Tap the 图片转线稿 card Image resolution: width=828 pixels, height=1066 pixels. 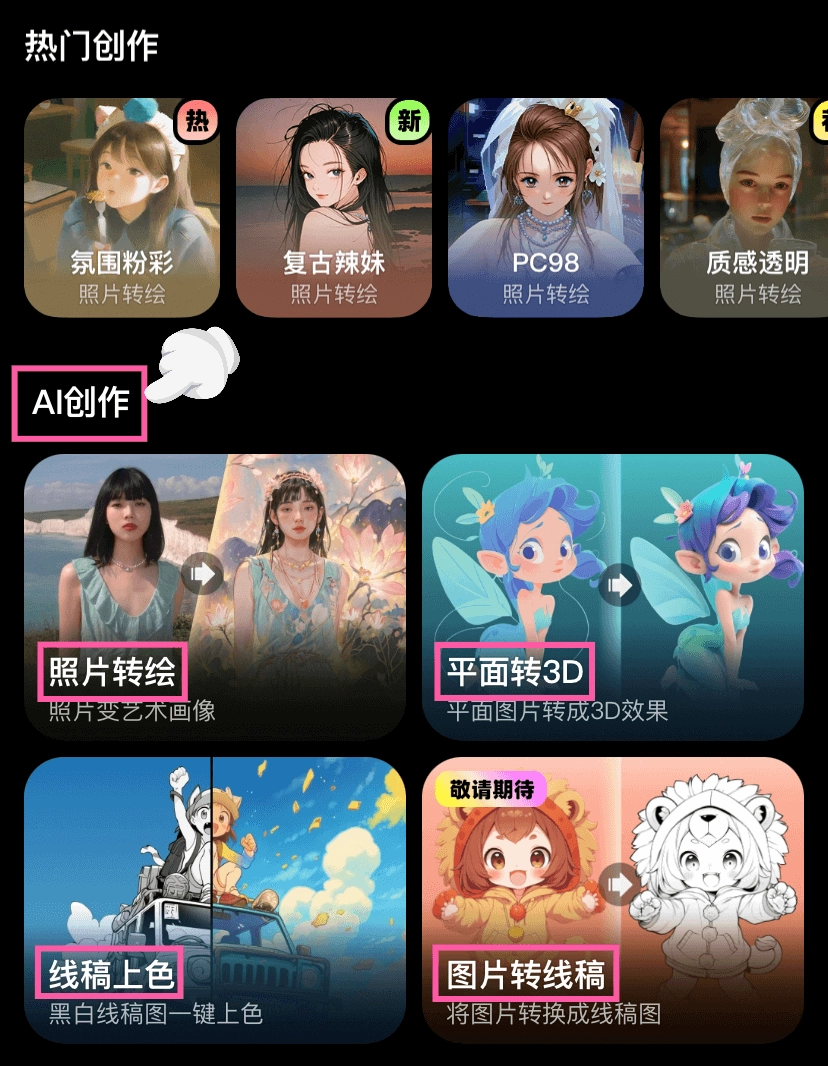[x=613, y=900]
